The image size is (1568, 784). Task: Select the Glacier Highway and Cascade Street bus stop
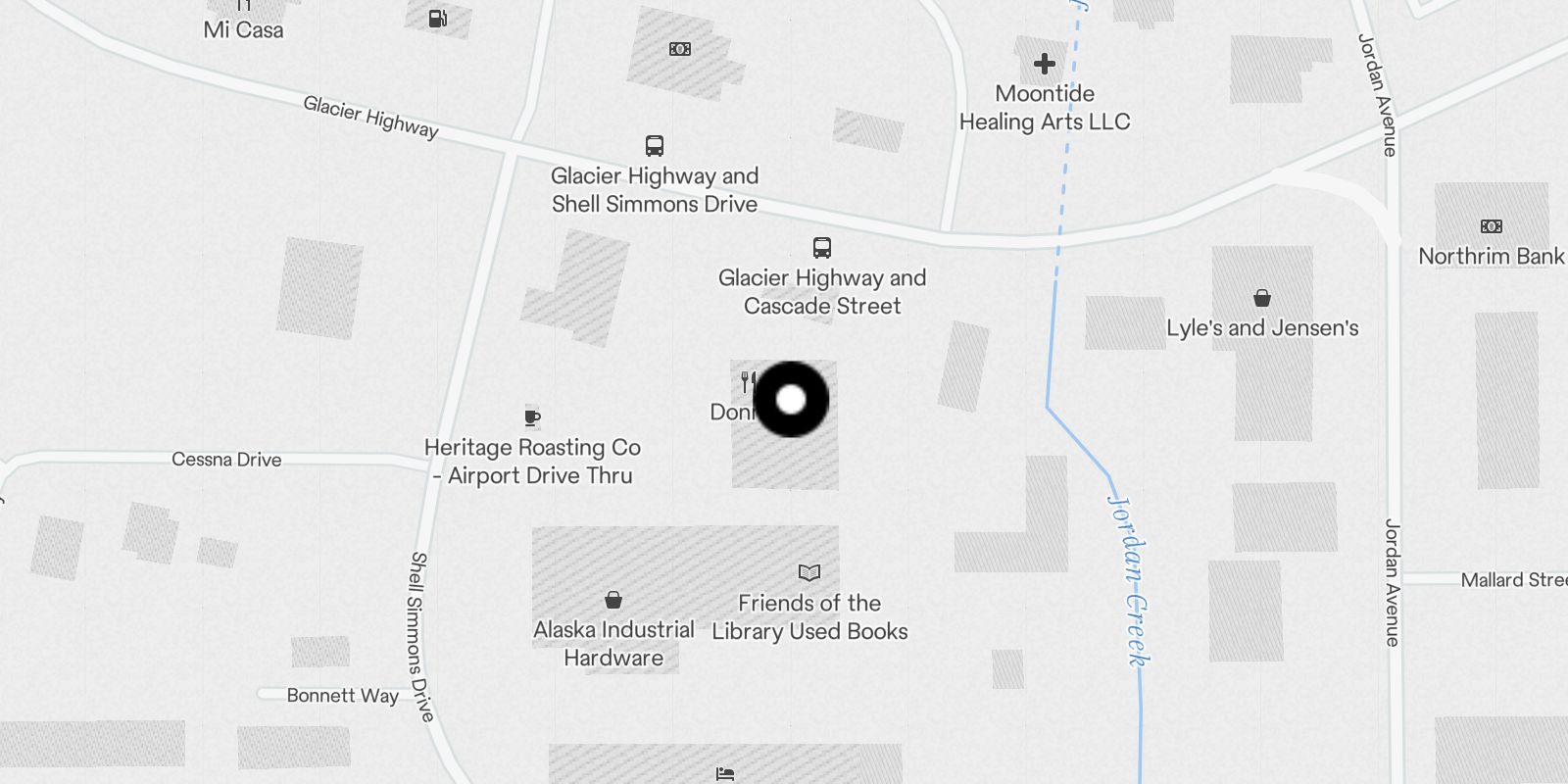pyautogui.click(x=822, y=248)
